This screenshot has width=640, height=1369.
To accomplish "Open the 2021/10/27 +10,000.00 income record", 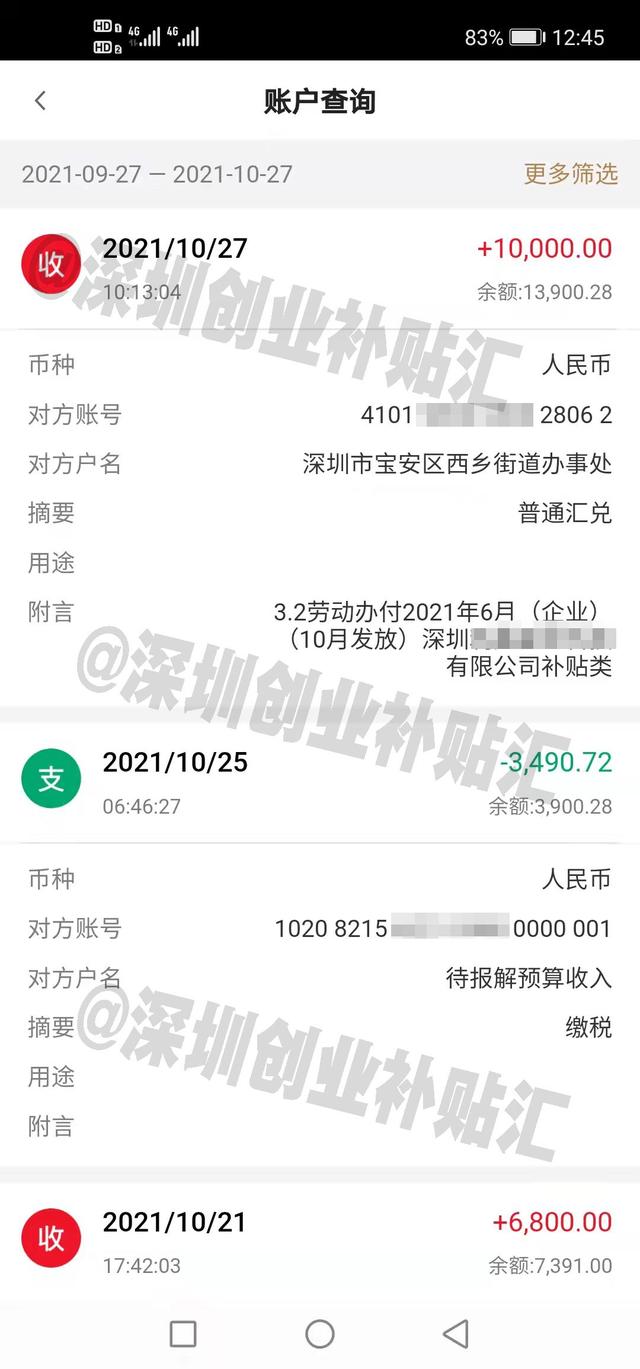I will coord(320,268).
